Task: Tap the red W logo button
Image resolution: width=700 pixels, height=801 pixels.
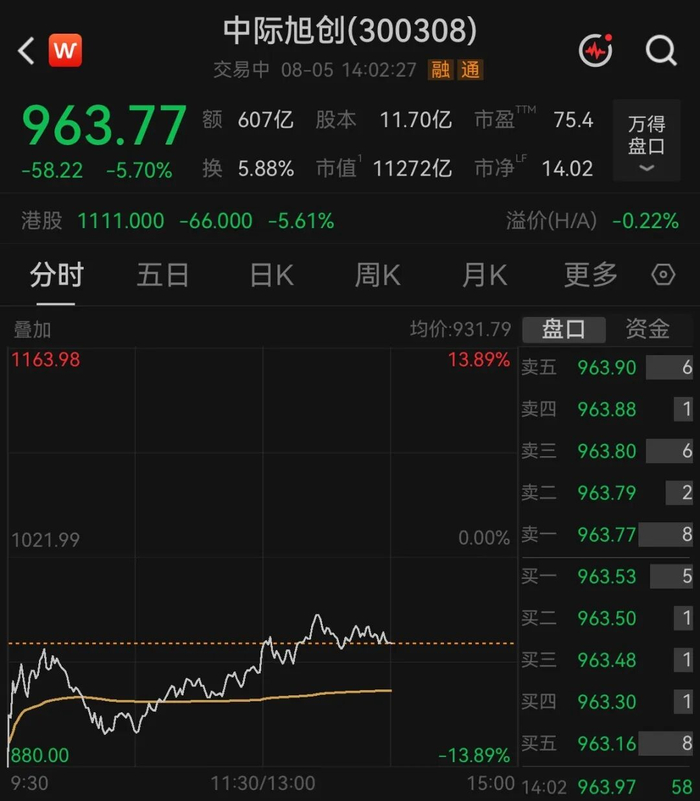Action: tap(65, 50)
